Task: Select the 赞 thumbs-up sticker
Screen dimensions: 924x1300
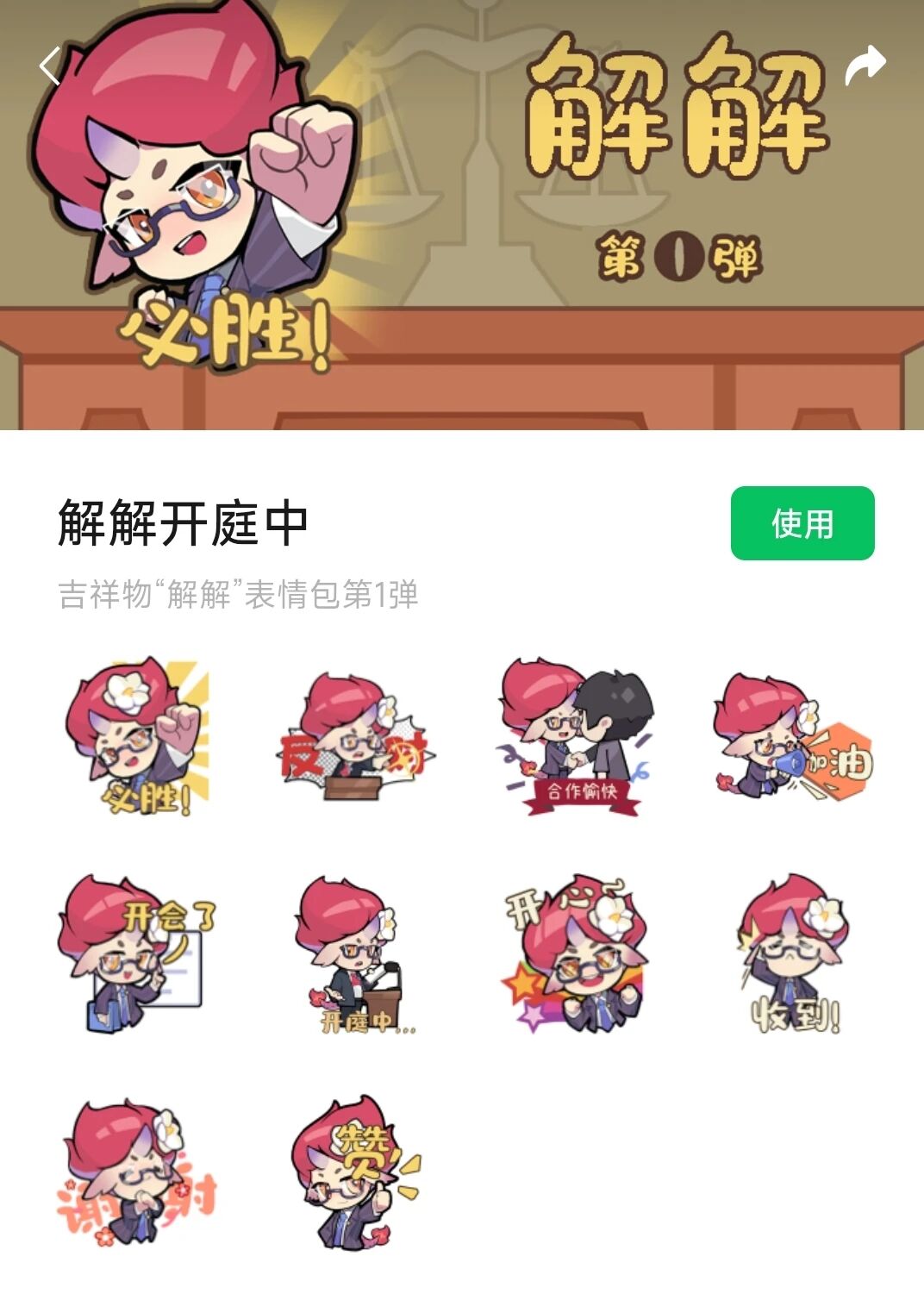Action: (355, 1172)
